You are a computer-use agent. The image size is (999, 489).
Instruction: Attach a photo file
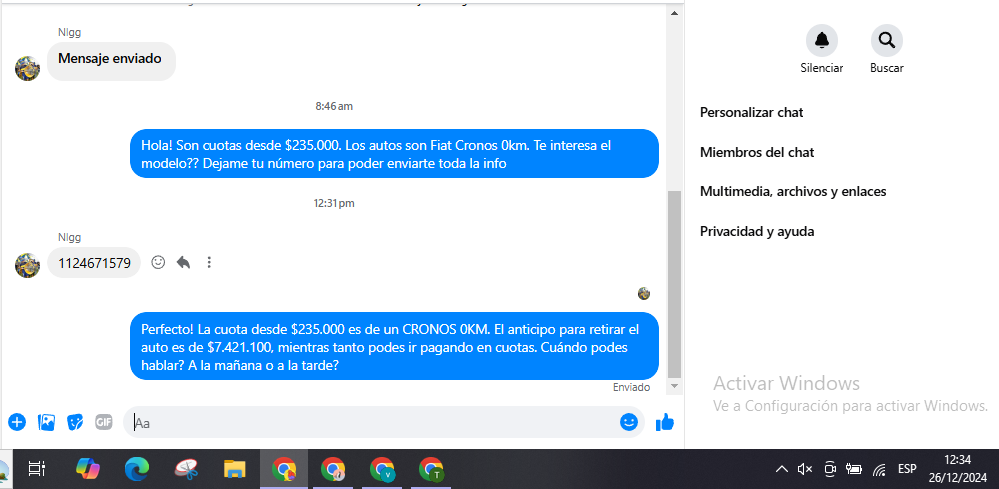[46, 422]
